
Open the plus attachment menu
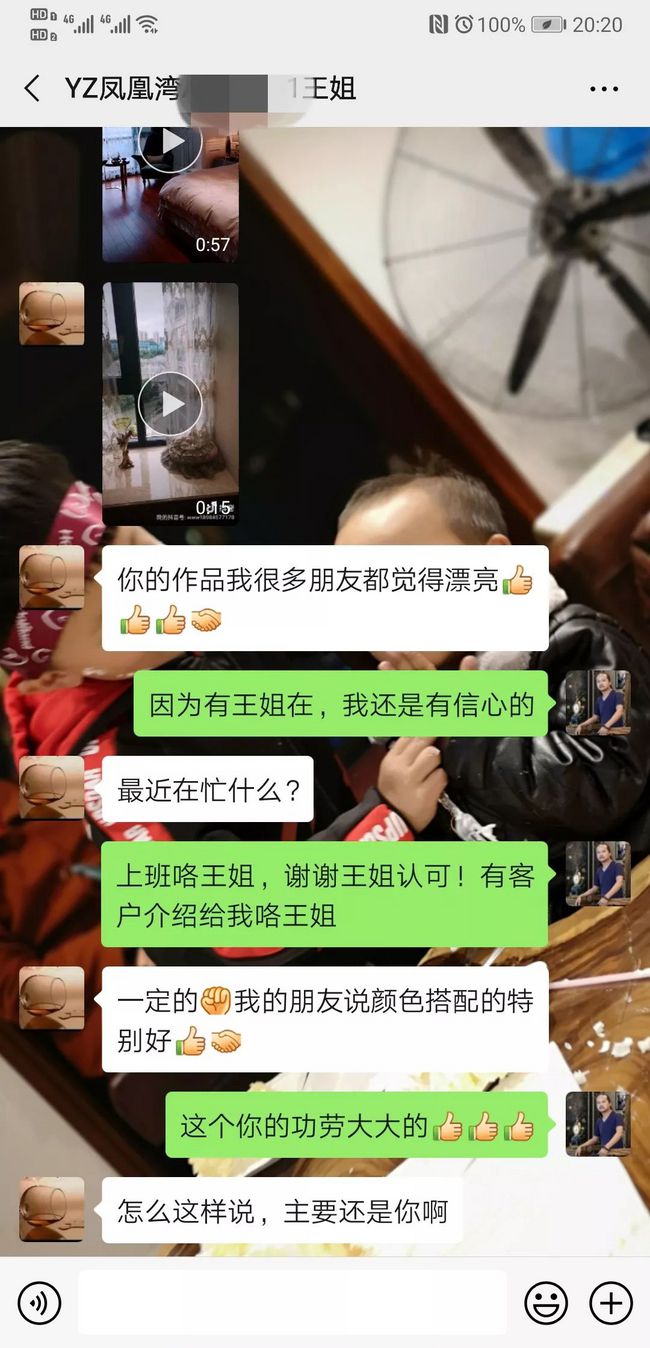[x=610, y=1303]
